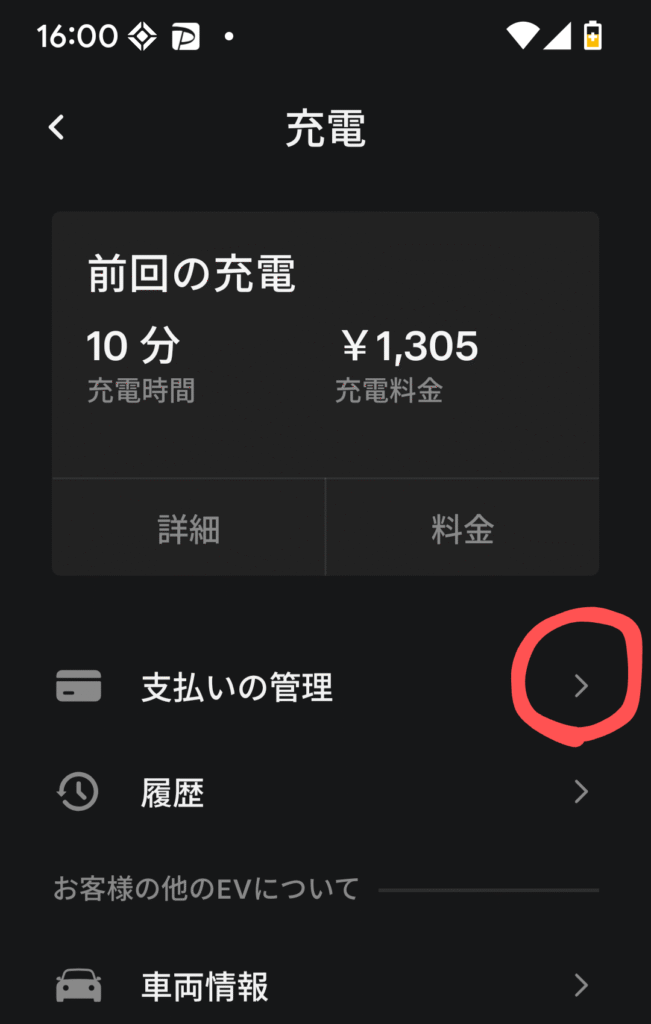Go back using the top-left arrow
The height and width of the screenshot is (1024, 651).
point(57,128)
